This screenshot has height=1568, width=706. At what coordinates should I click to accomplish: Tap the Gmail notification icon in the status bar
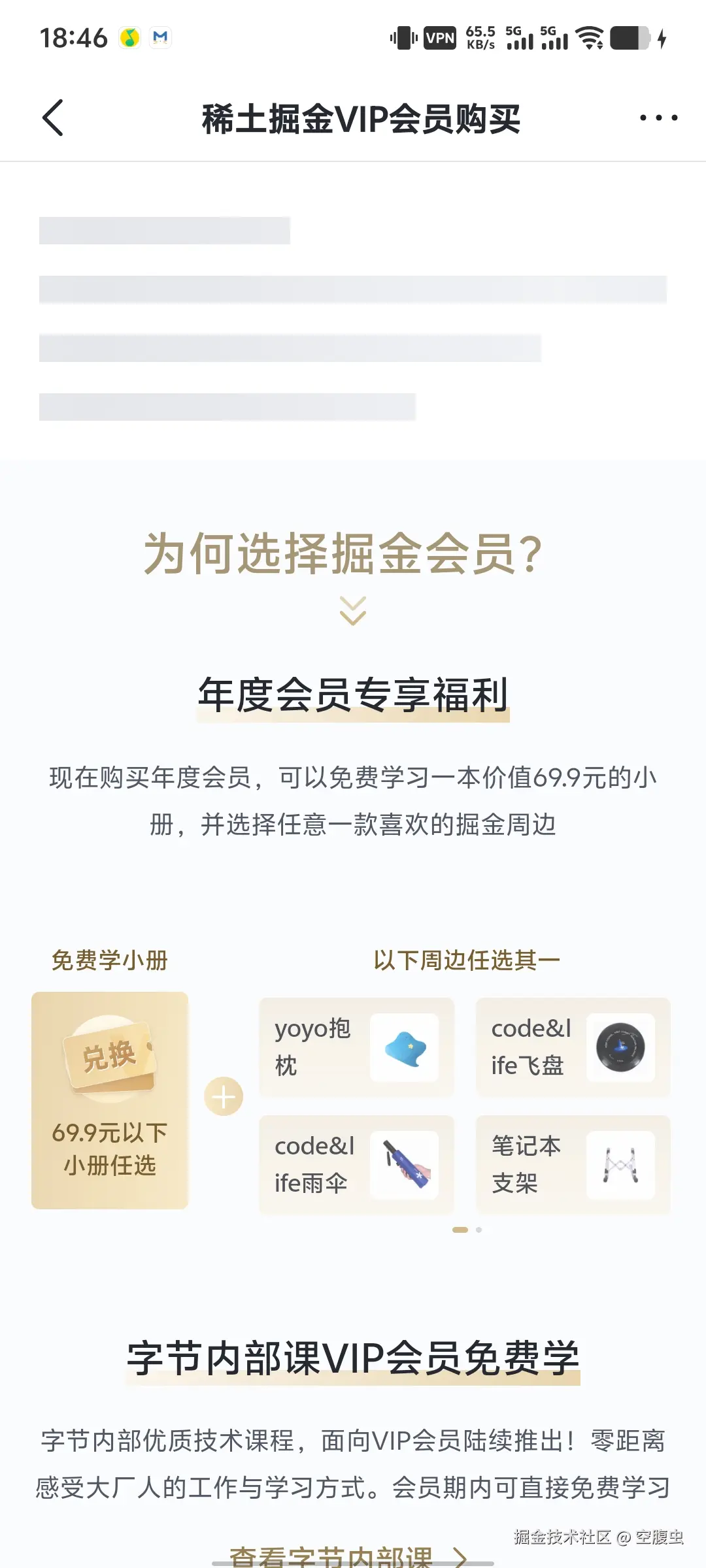point(160,38)
